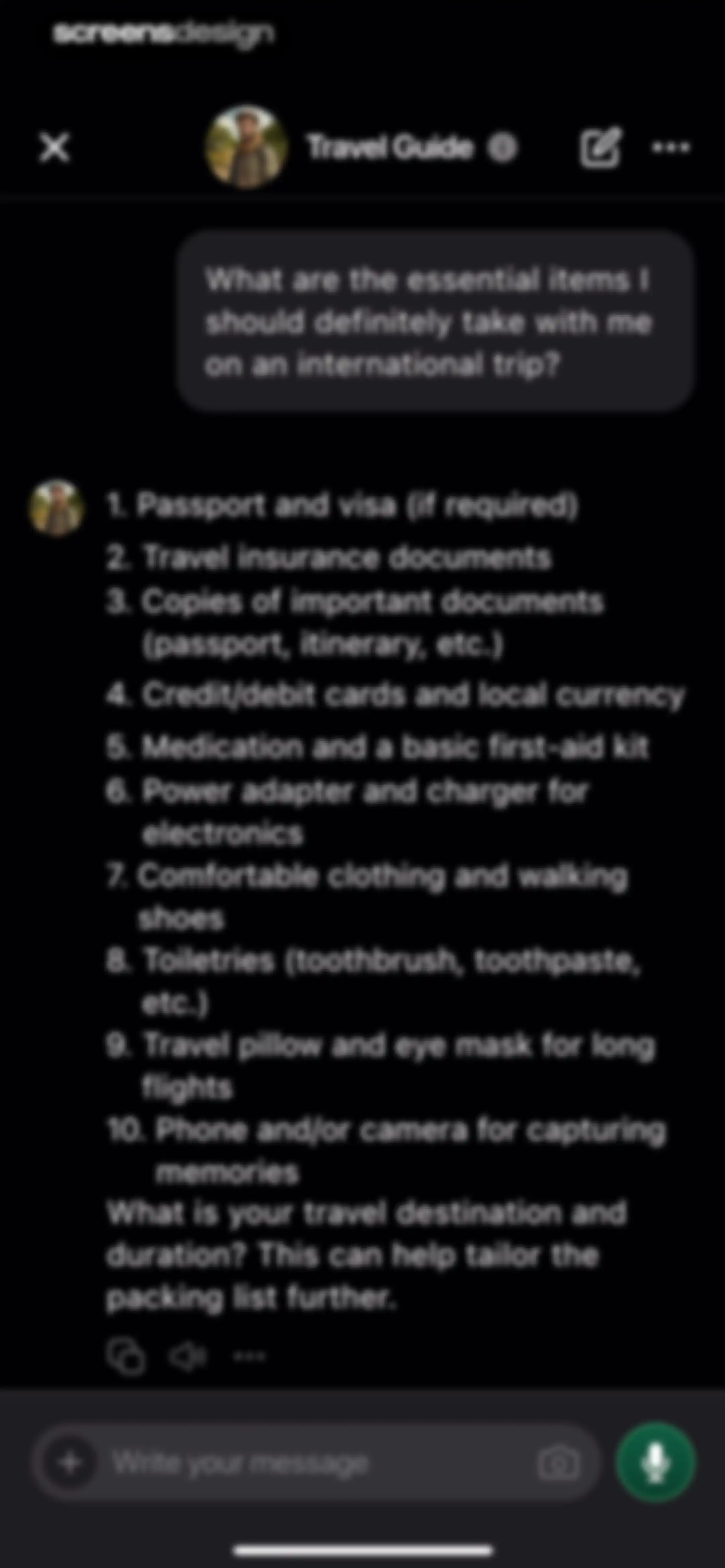Start voice input with green microphone
Image resolution: width=725 pixels, height=1568 pixels.
[656, 1462]
